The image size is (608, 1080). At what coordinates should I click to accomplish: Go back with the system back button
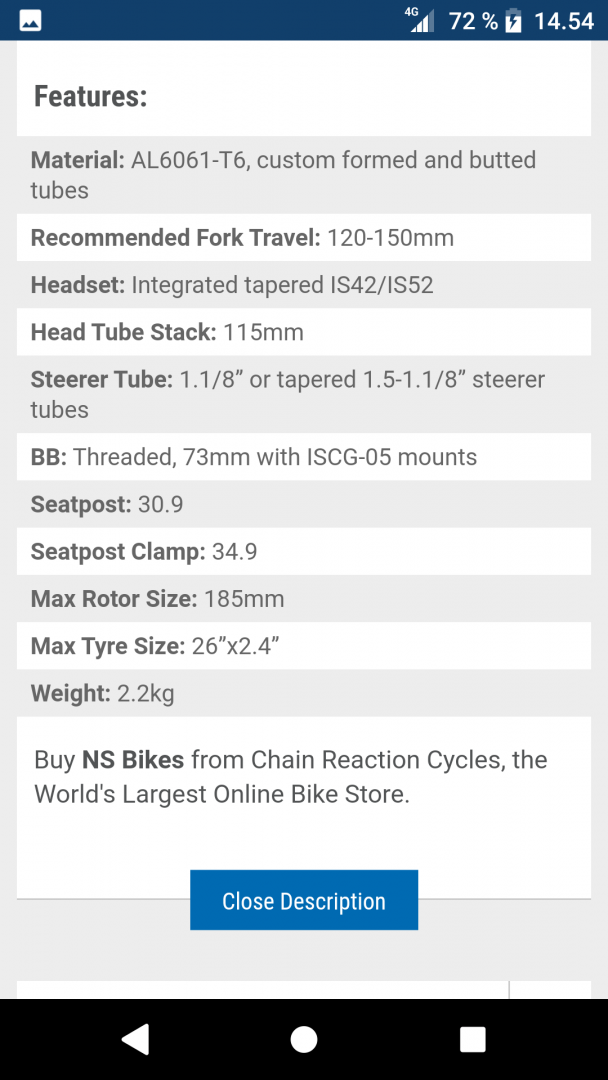click(x=135, y=1039)
